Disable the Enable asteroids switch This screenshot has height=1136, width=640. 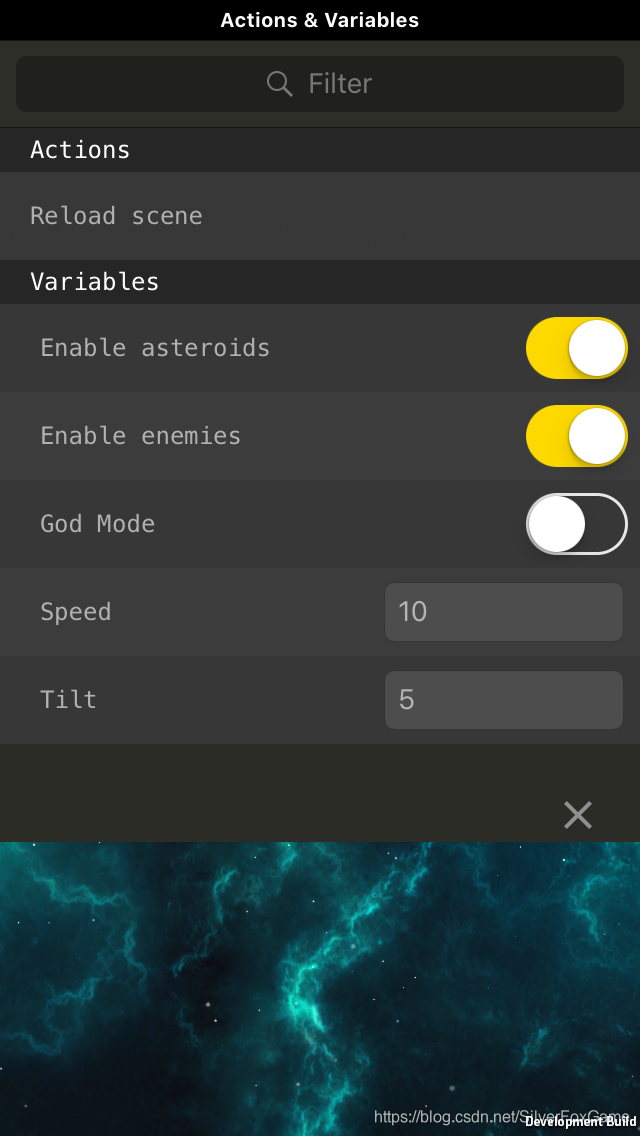point(576,348)
